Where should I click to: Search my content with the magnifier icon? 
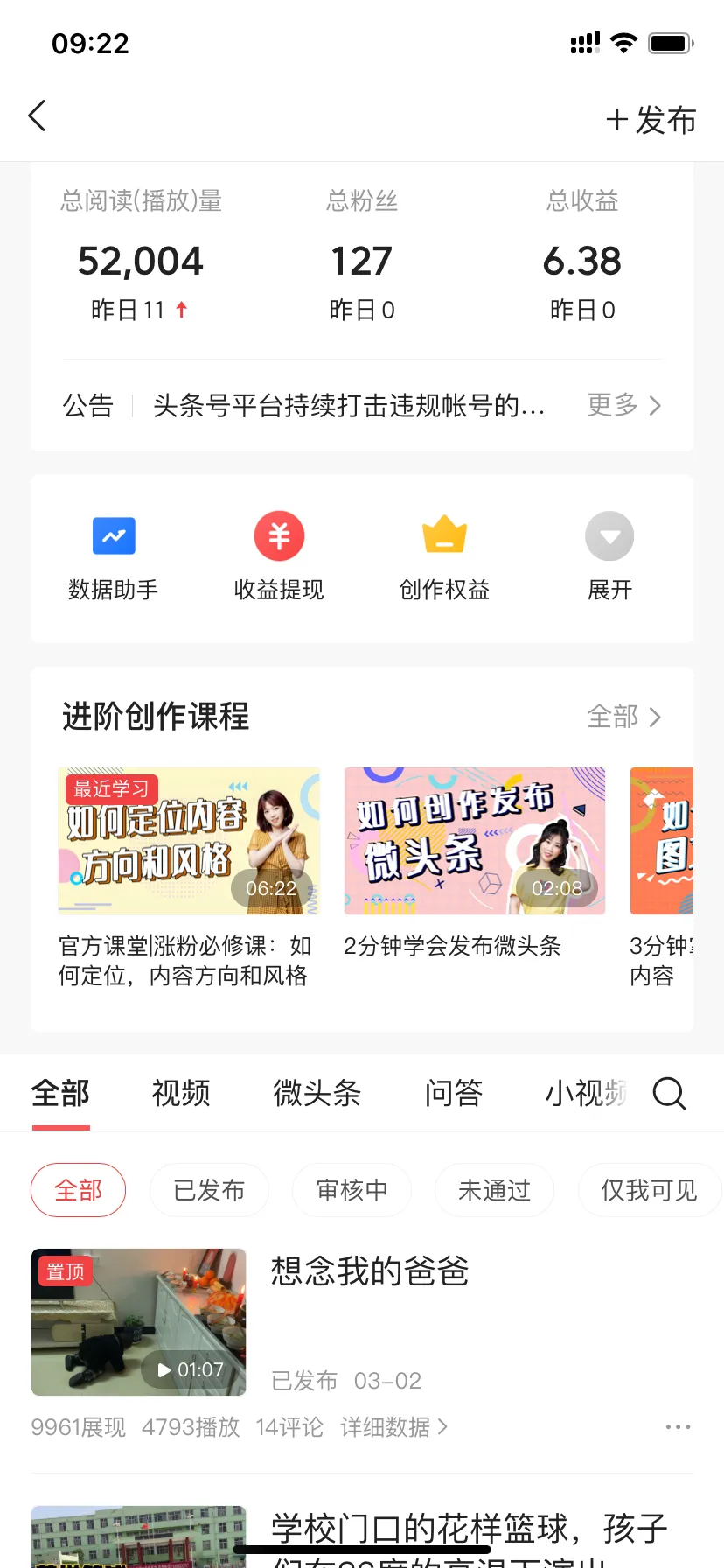[x=669, y=1093]
